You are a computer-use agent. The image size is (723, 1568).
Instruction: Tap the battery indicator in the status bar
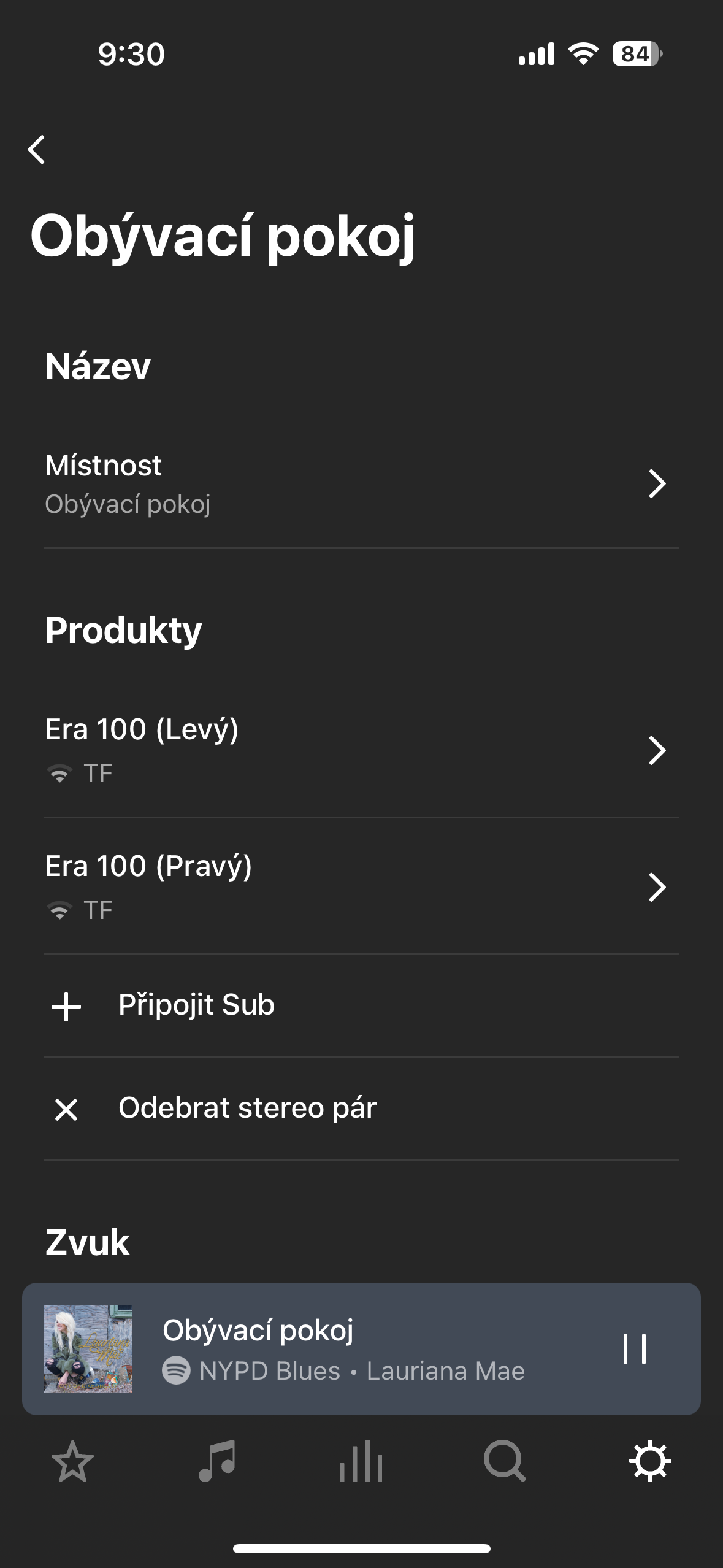click(x=634, y=54)
